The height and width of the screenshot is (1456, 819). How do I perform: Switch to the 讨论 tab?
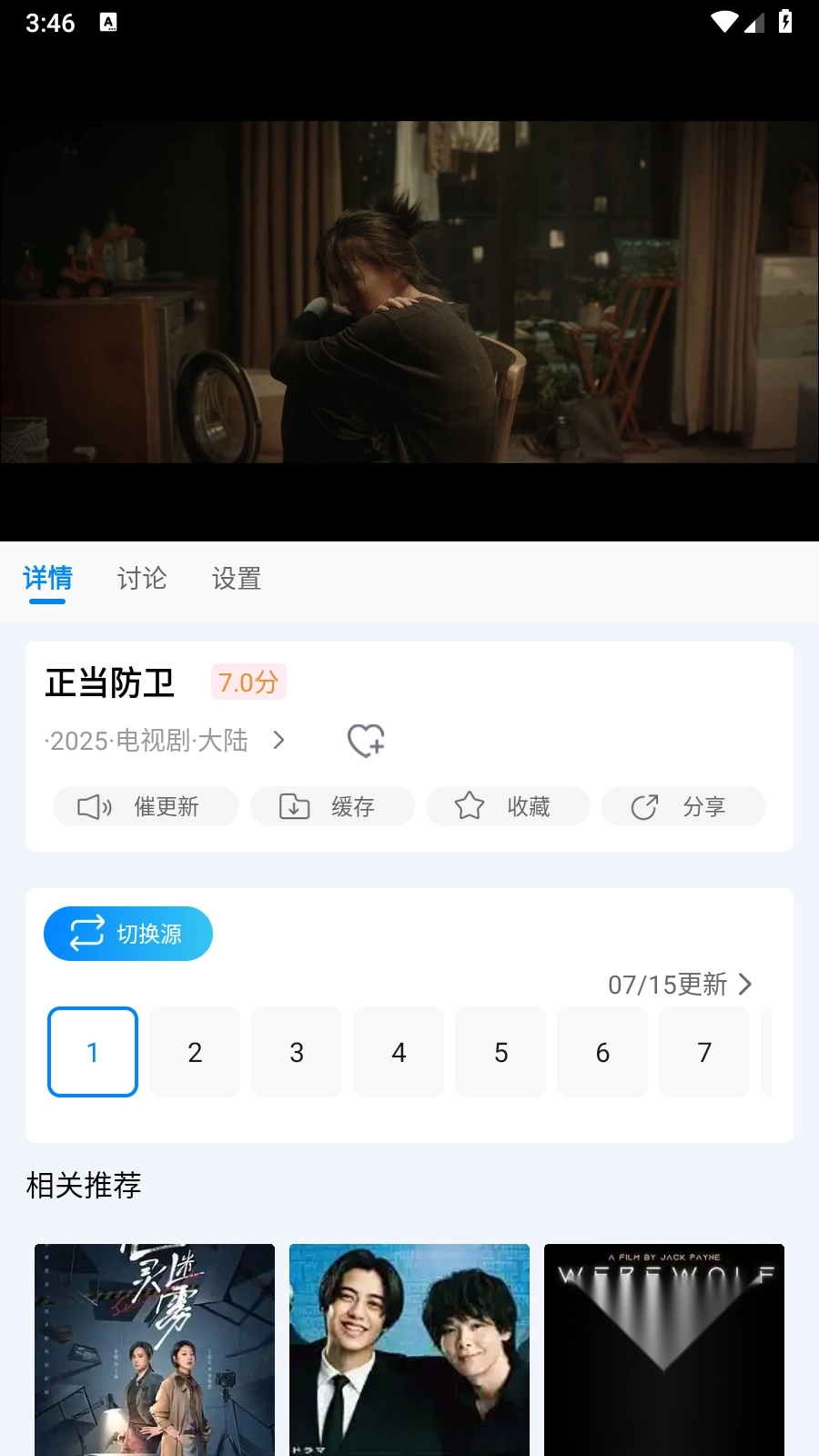[142, 579]
